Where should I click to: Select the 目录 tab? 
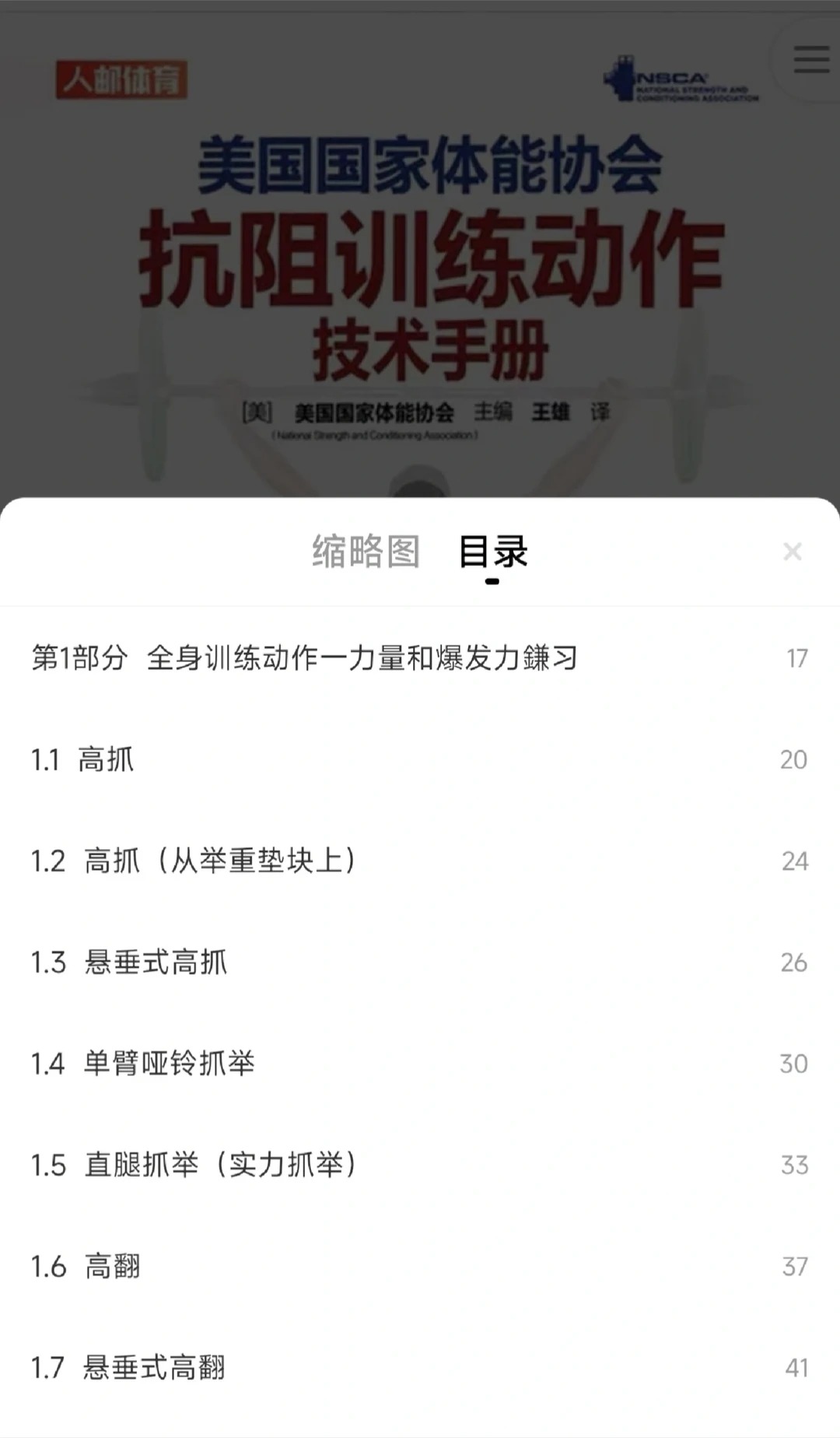pyautogui.click(x=493, y=552)
